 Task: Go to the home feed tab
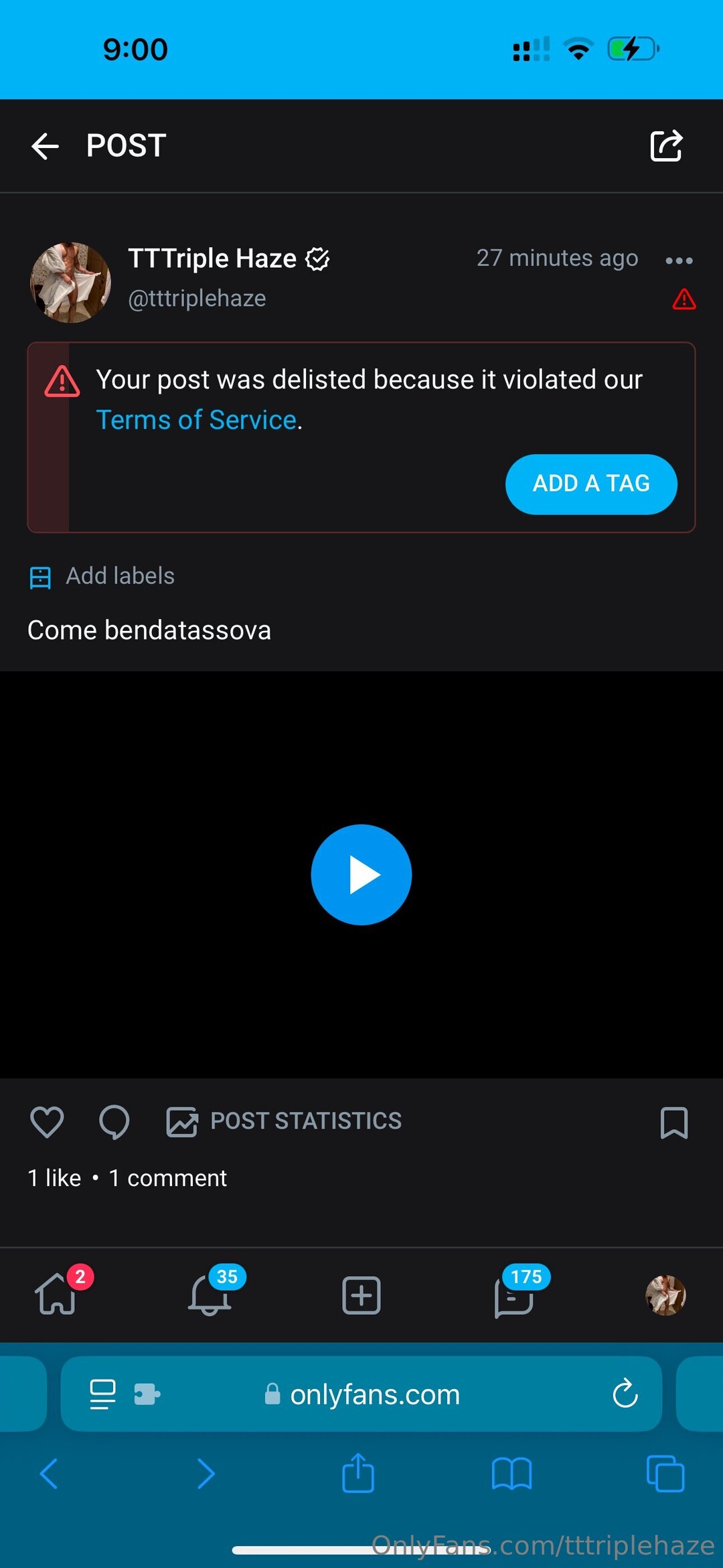[56, 1294]
